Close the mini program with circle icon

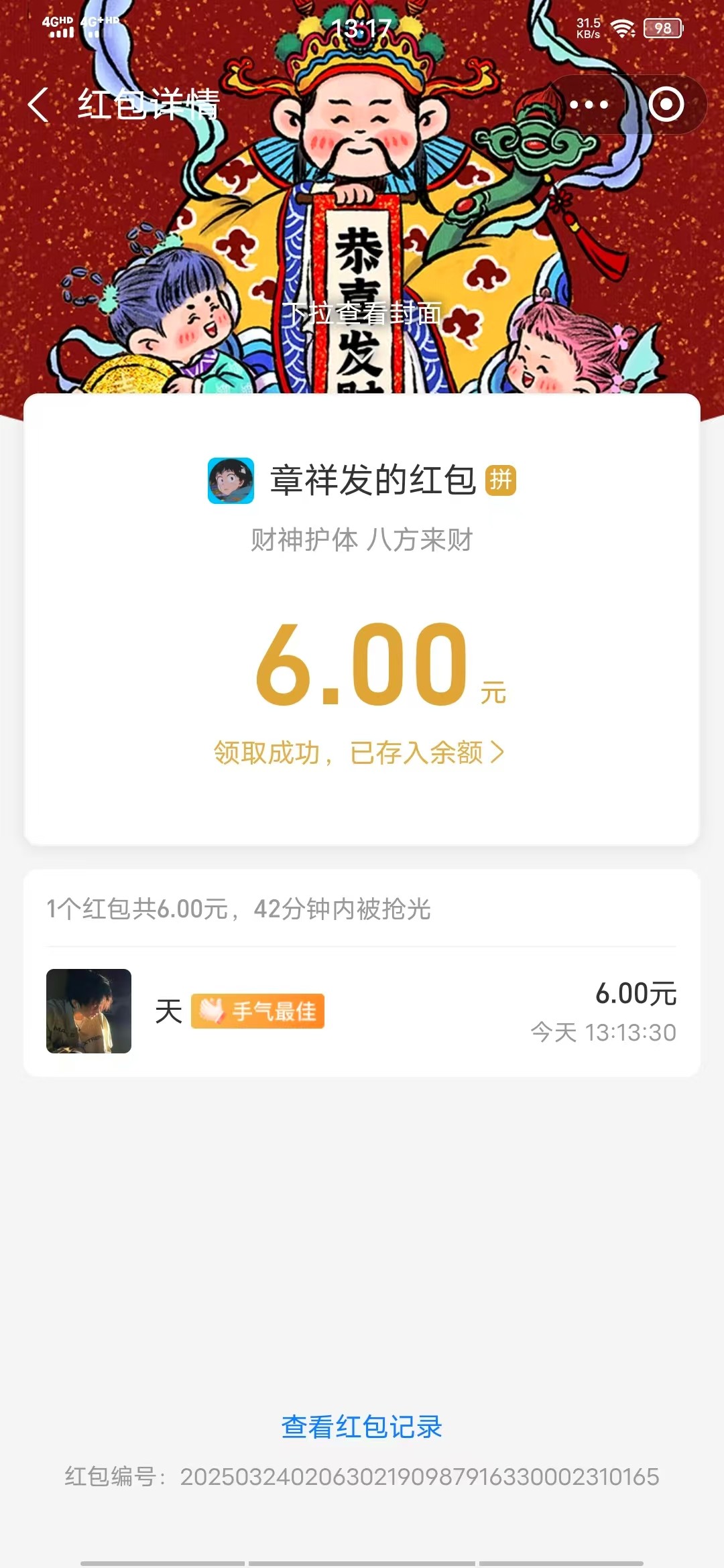pos(666,105)
